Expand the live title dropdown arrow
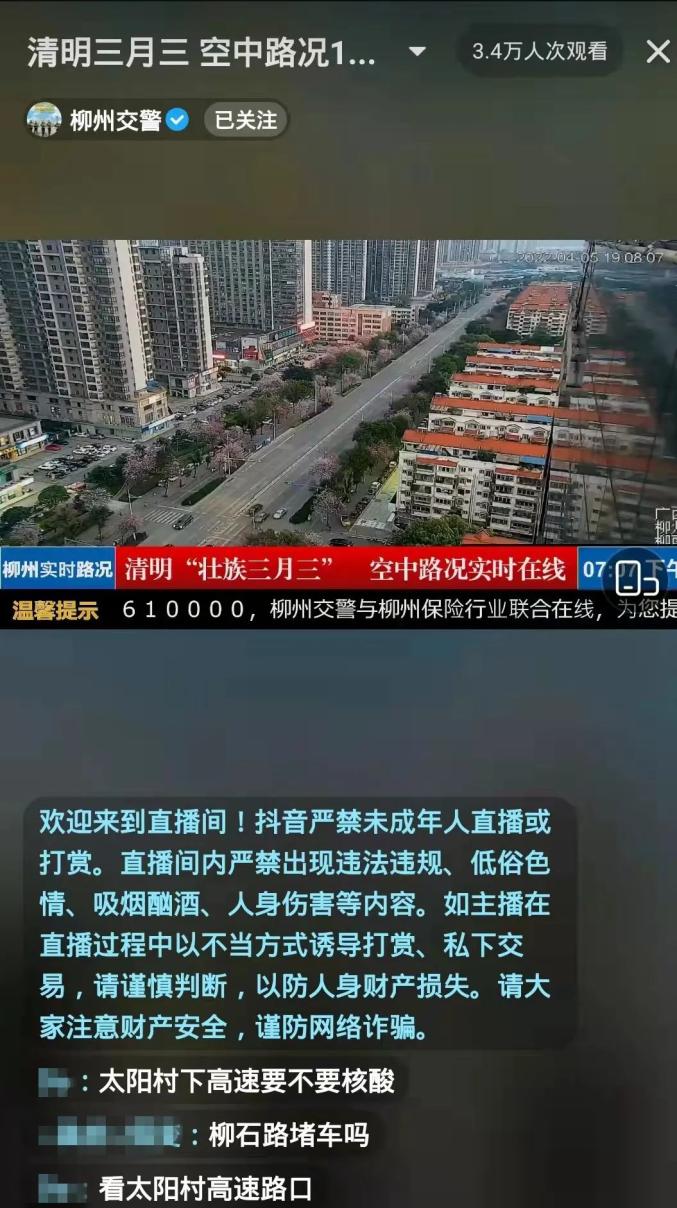The image size is (677, 1208). tap(417, 52)
